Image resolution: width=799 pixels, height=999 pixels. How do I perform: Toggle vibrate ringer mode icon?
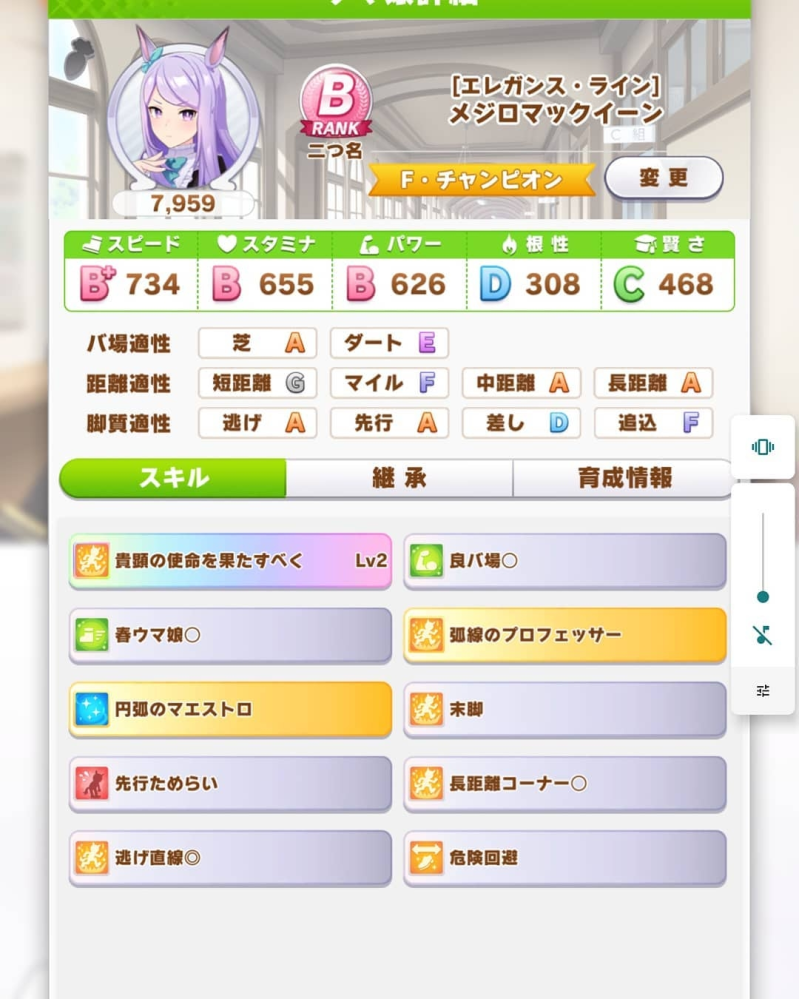coord(763,447)
